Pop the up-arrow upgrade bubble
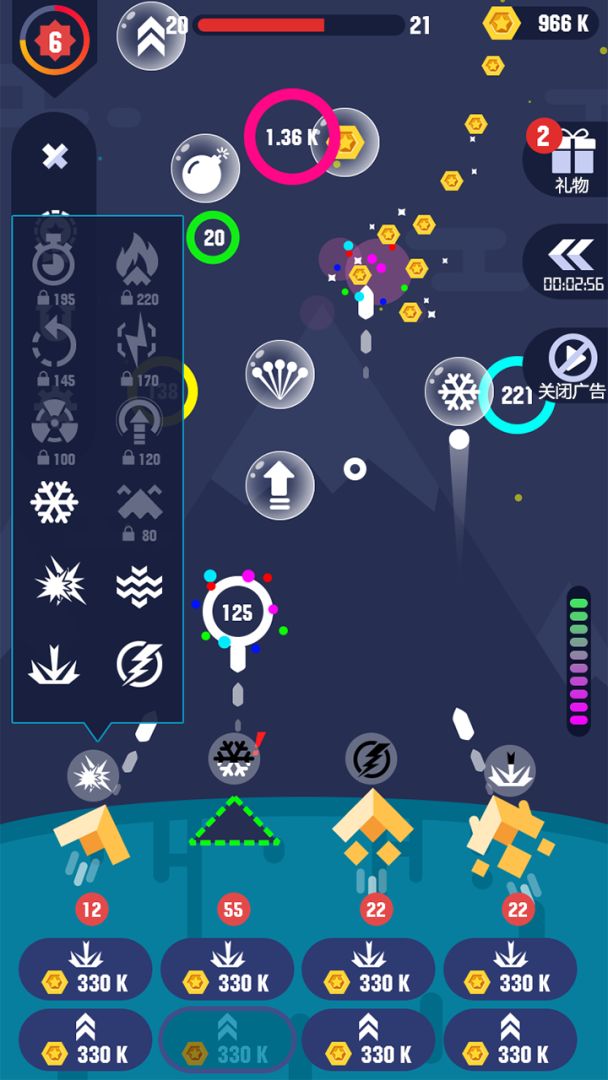Screen dimensions: 608x1080 (280, 485)
